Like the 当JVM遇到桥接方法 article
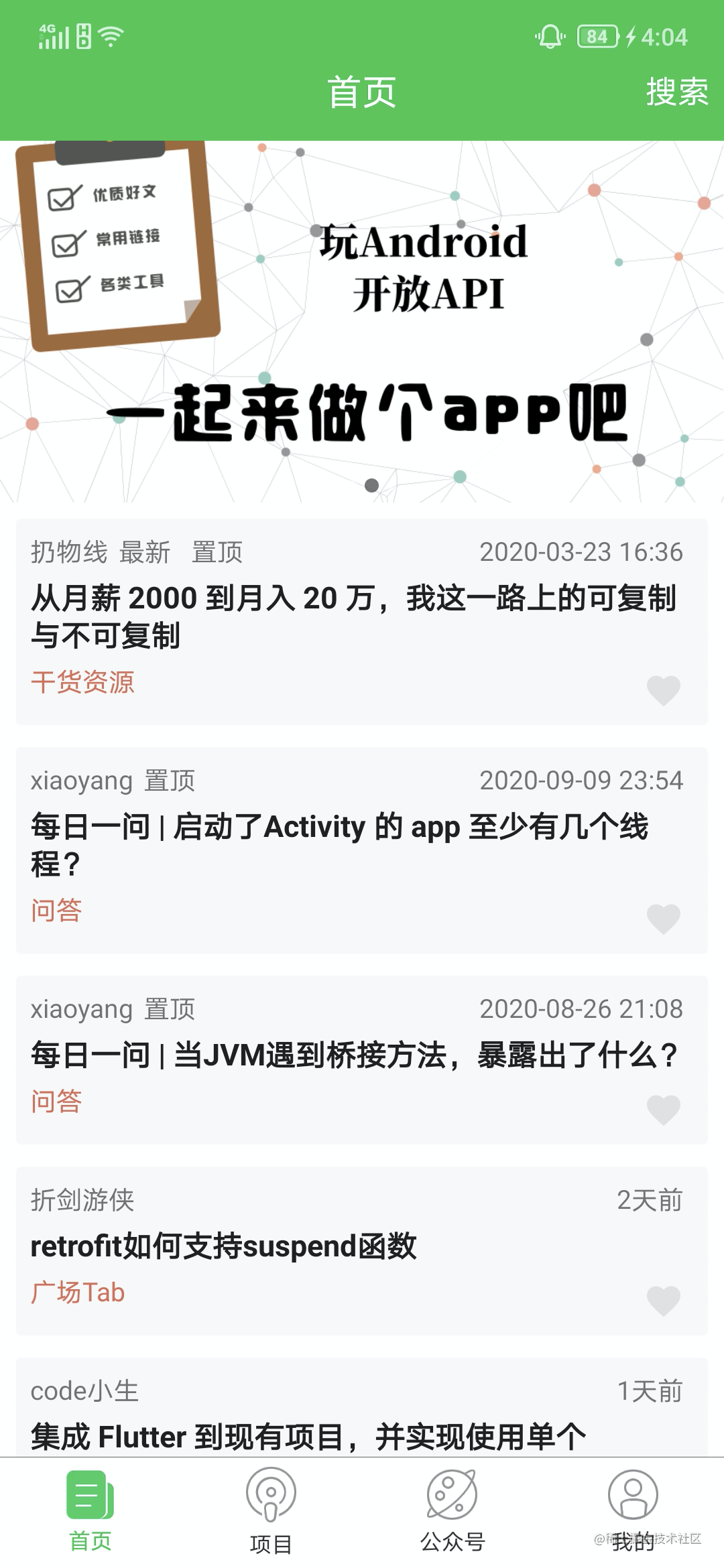The image size is (724, 1568). (664, 1110)
